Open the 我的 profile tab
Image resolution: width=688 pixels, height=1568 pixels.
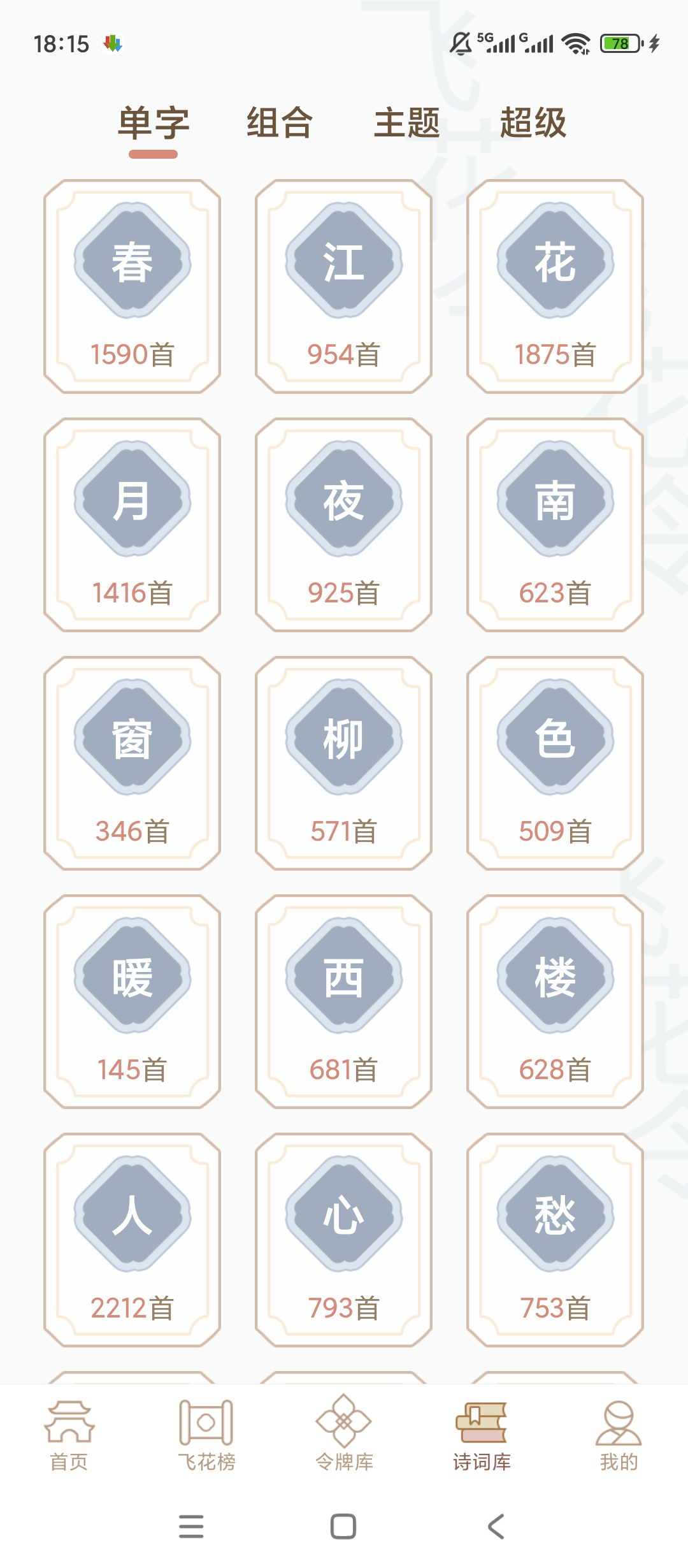619,1435
